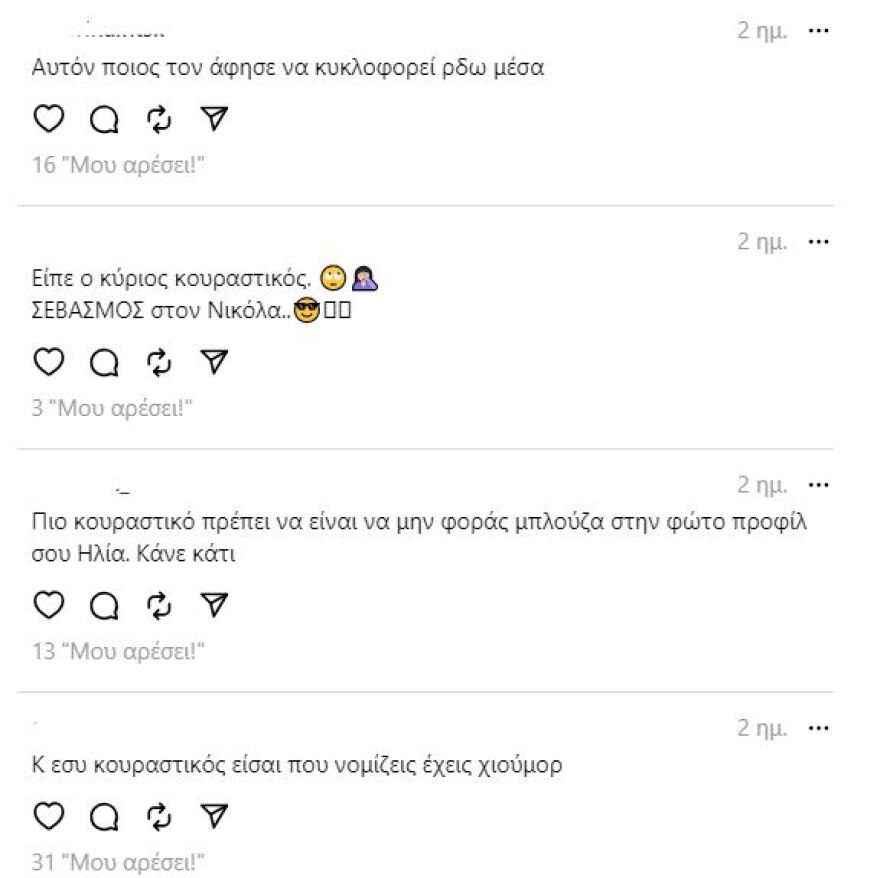Share the comment 'Αυτόν ποιος τον άφησε'

tap(214, 120)
